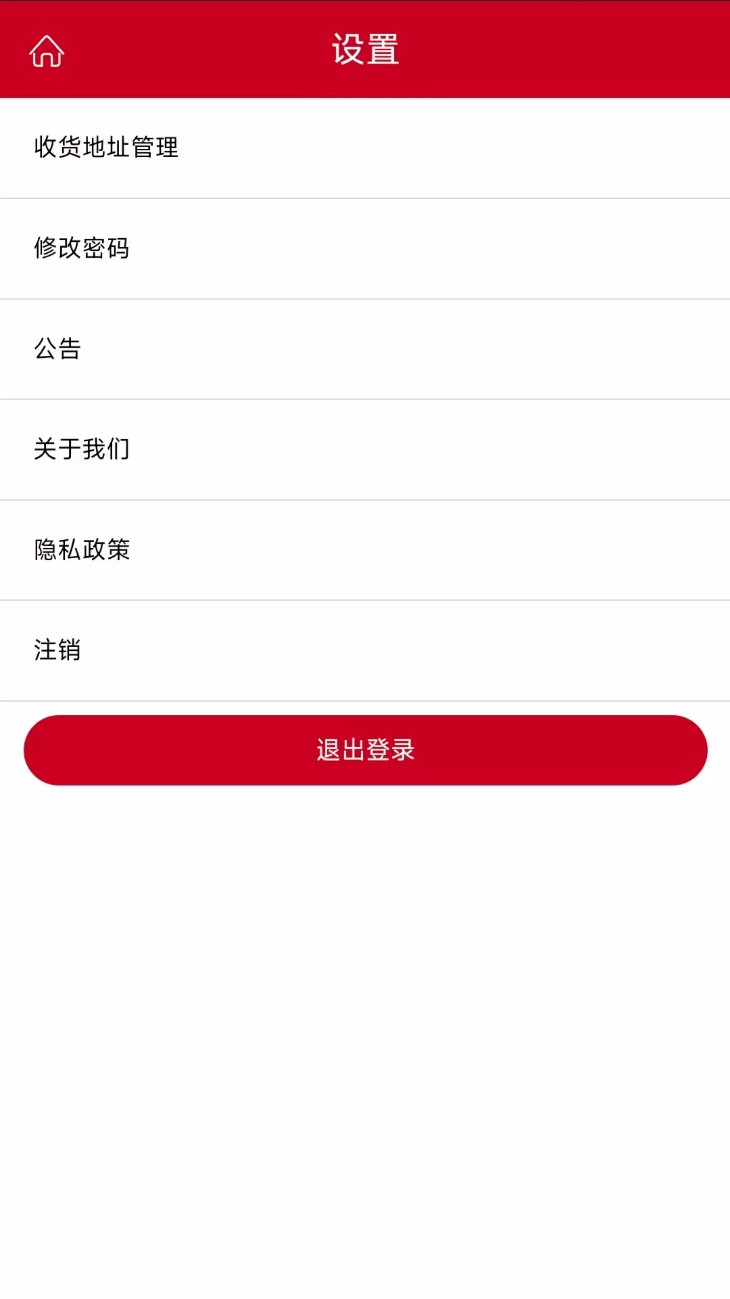Select the privacy policy row
The image size is (730, 1299).
[x=365, y=549]
